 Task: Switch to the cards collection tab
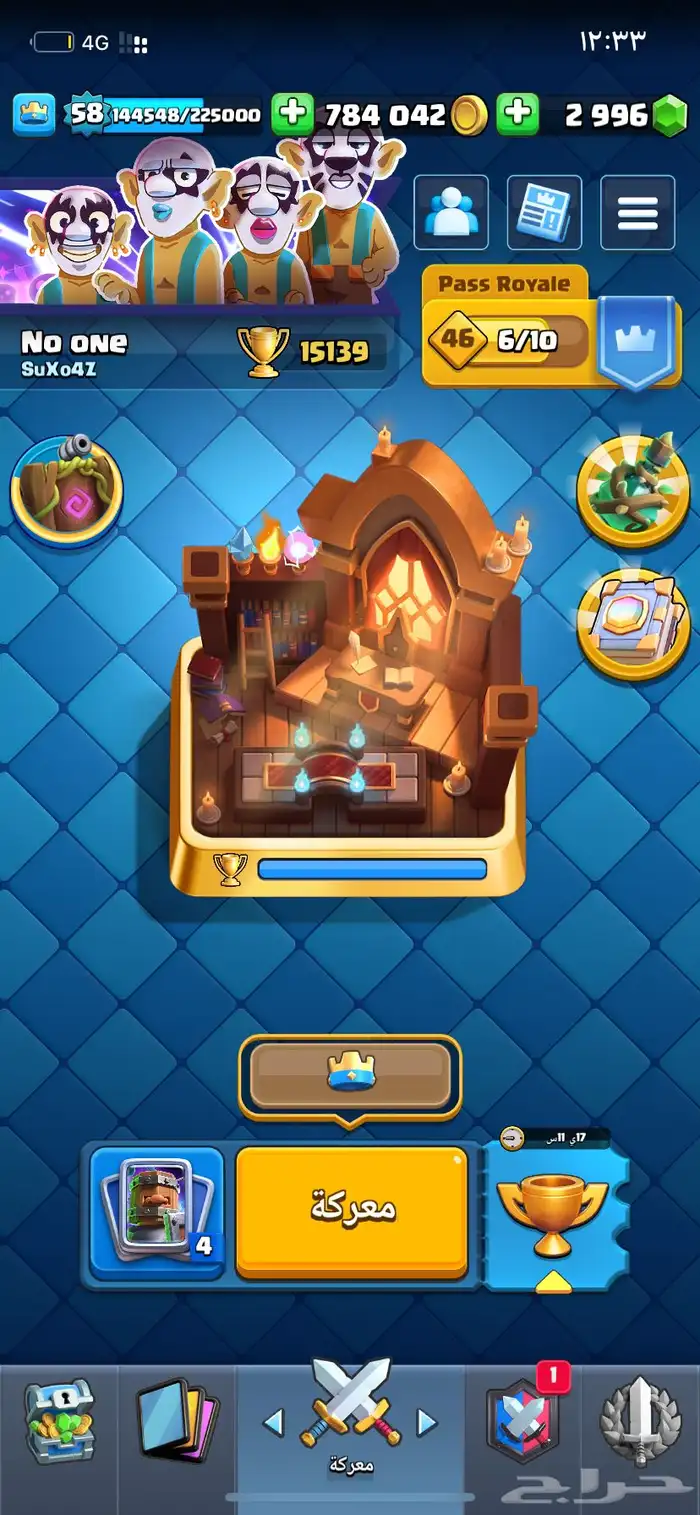coord(177,1422)
